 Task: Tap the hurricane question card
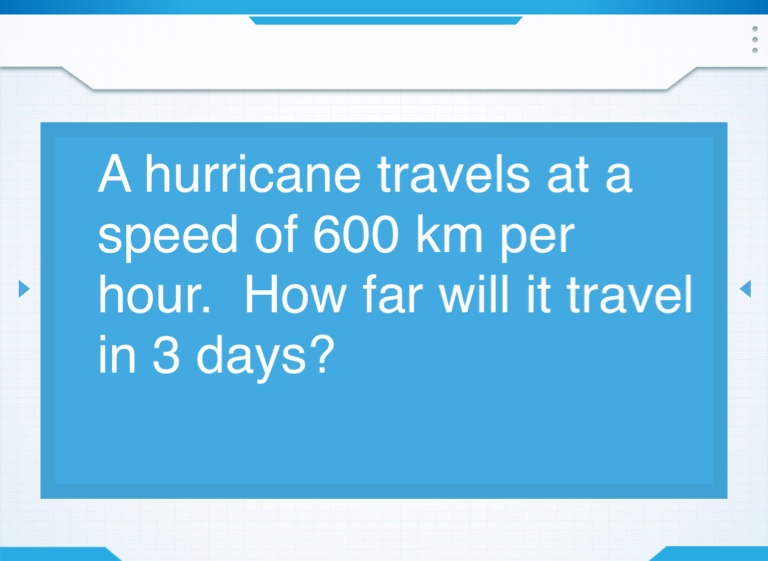[x=384, y=310]
